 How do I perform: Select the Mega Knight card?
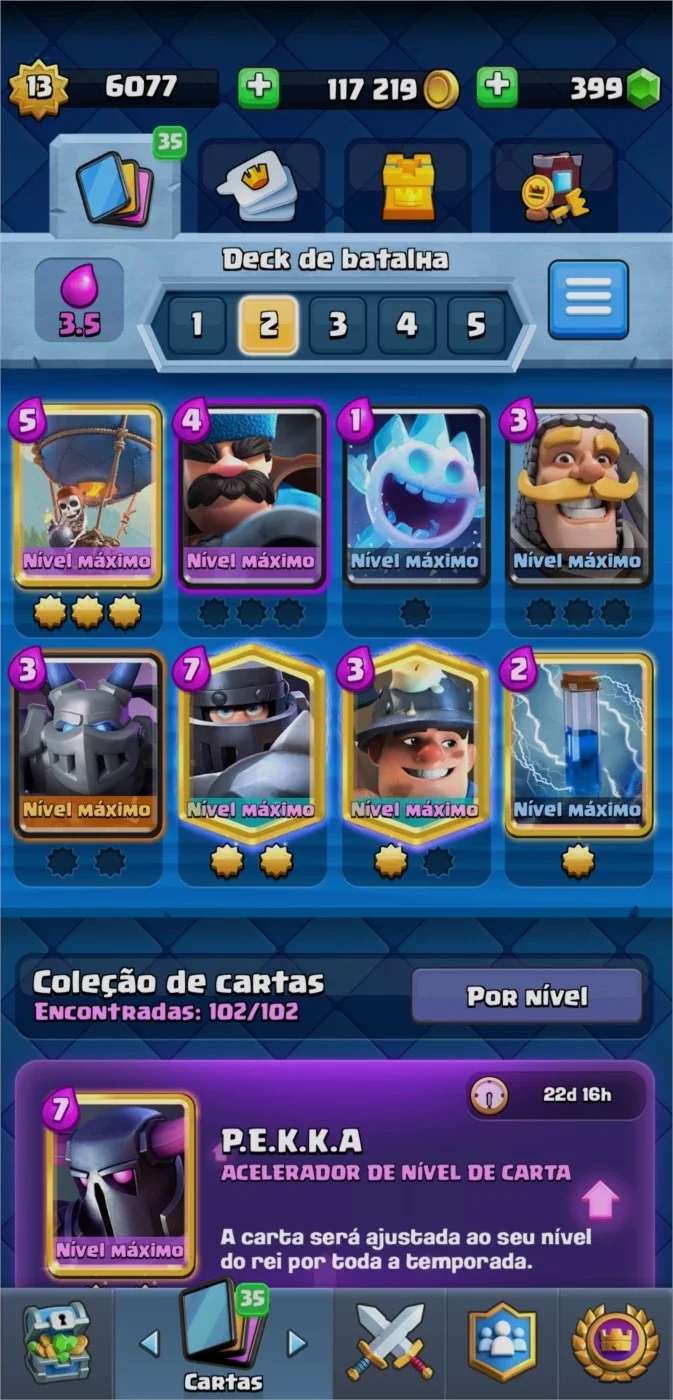251,745
